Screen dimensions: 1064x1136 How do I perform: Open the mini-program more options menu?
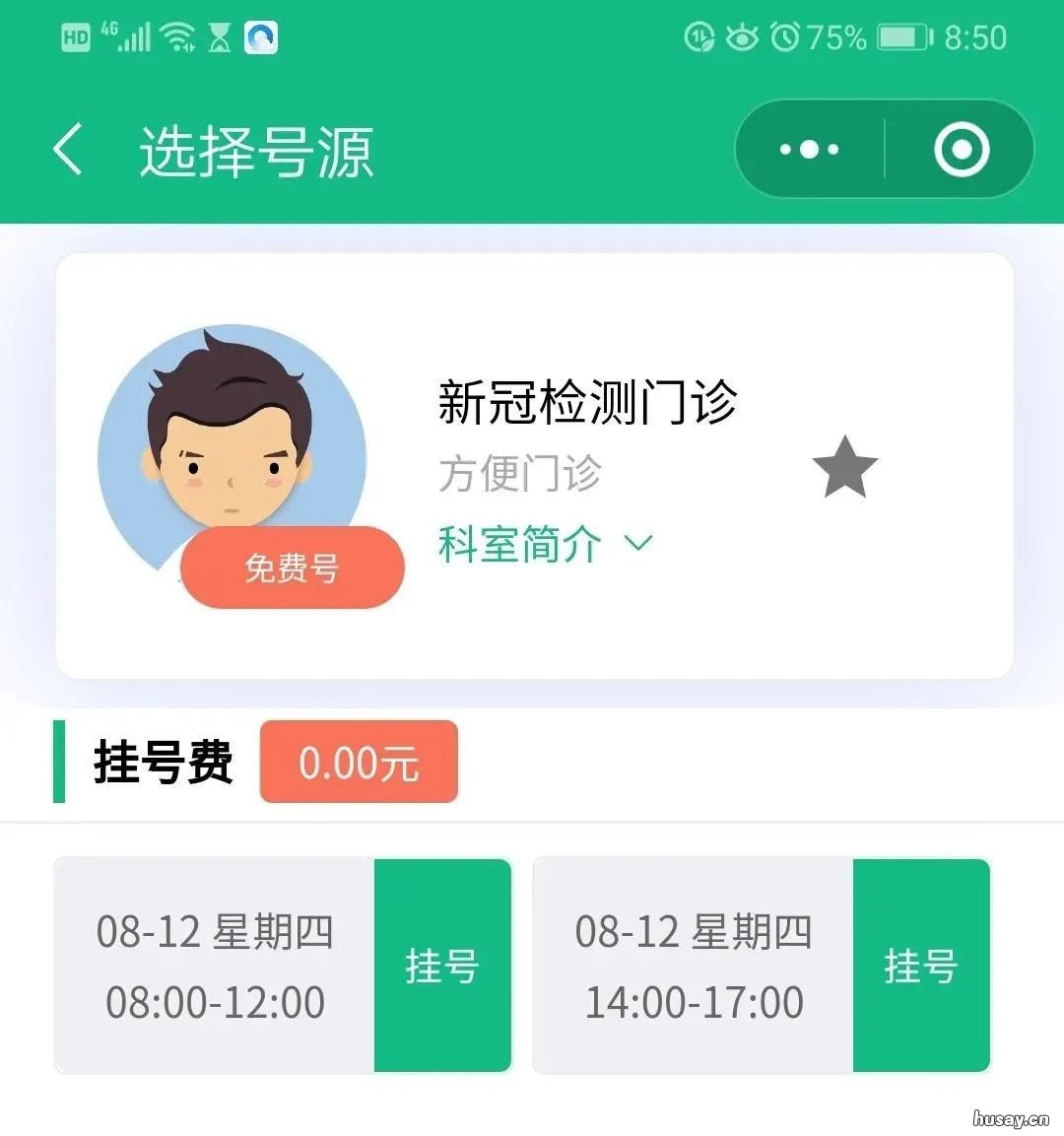point(808,149)
